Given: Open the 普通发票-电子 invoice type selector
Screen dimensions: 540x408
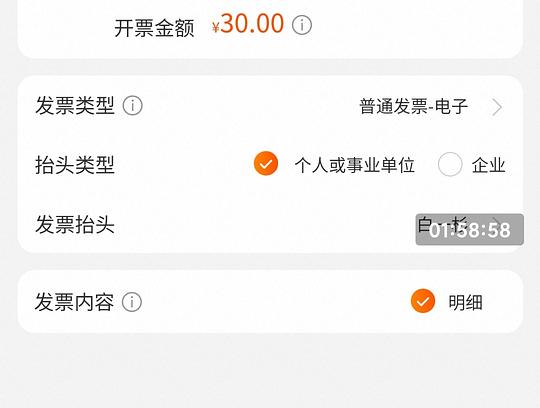Looking at the screenshot, I should 431,106.
